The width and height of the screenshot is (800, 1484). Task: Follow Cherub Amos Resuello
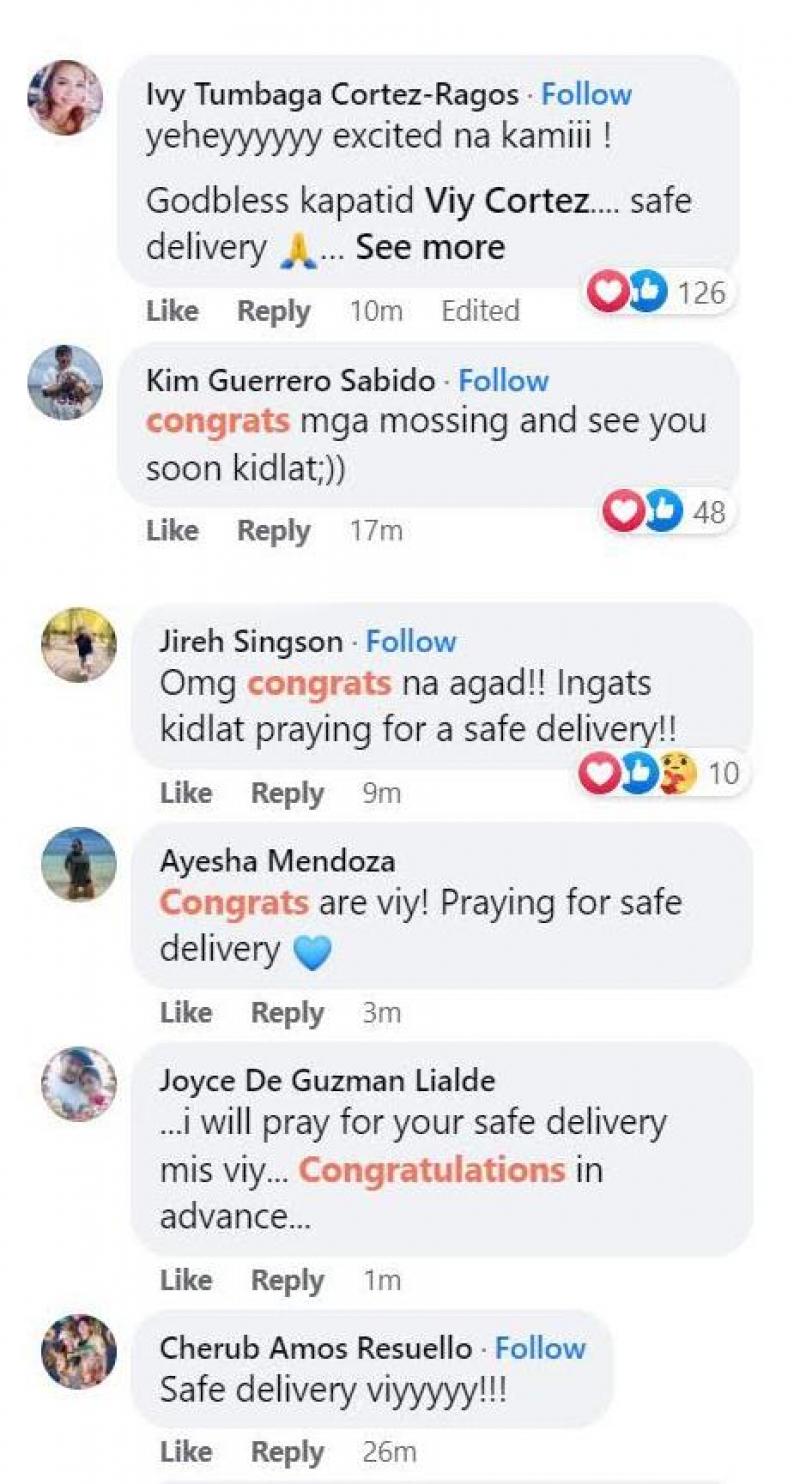tap(540, 1348)
